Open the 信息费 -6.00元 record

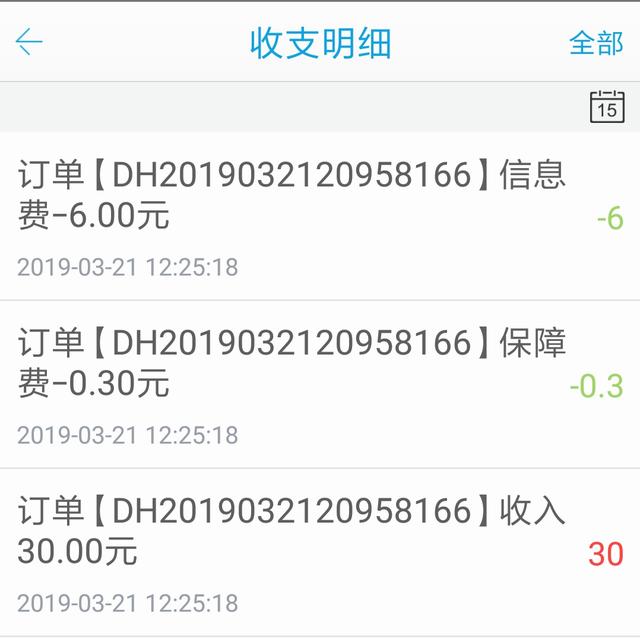click(320, 216)
